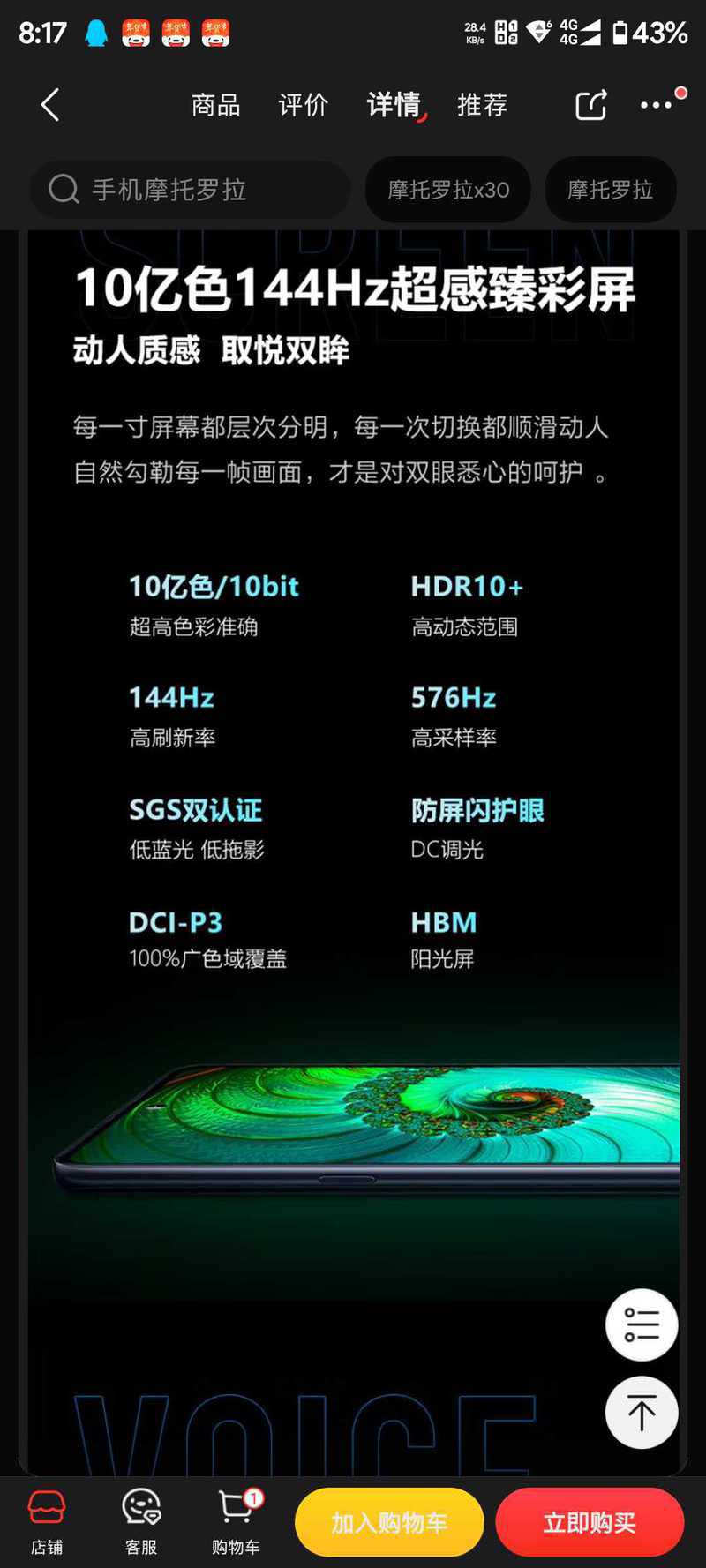Open the 店铺 store page
This screenshot has width=706, height=1568.
47,1522
